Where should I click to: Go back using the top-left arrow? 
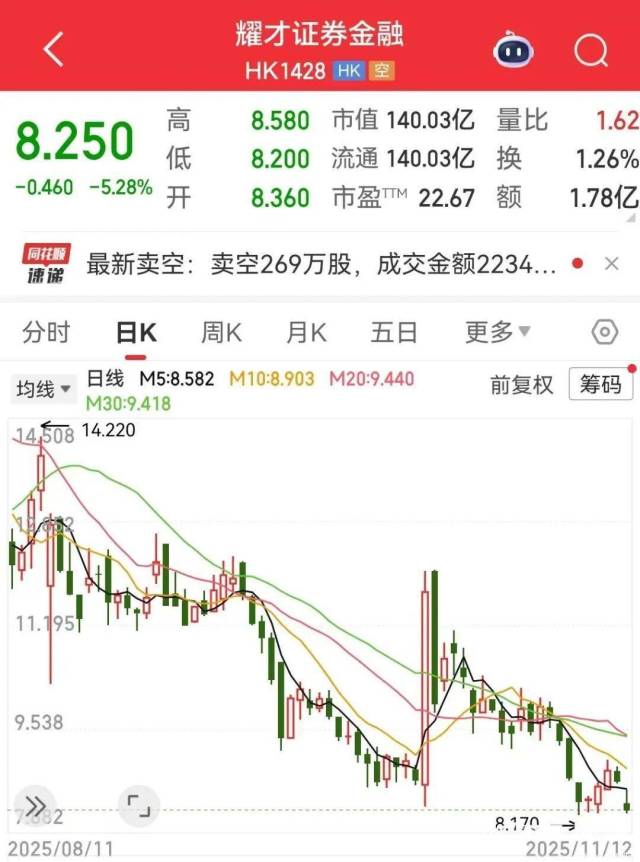coord(54,48)
